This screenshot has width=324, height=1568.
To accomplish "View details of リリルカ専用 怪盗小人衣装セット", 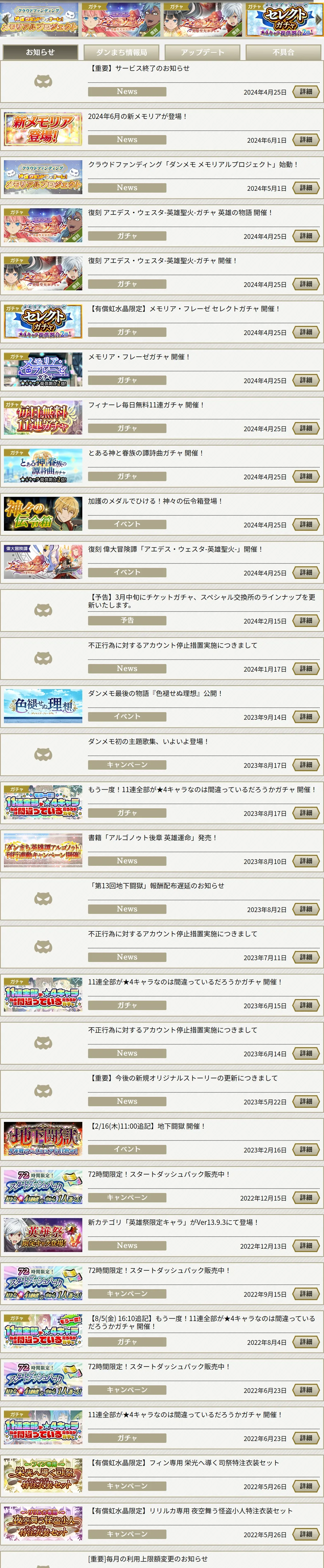I will coord(306,1534).
